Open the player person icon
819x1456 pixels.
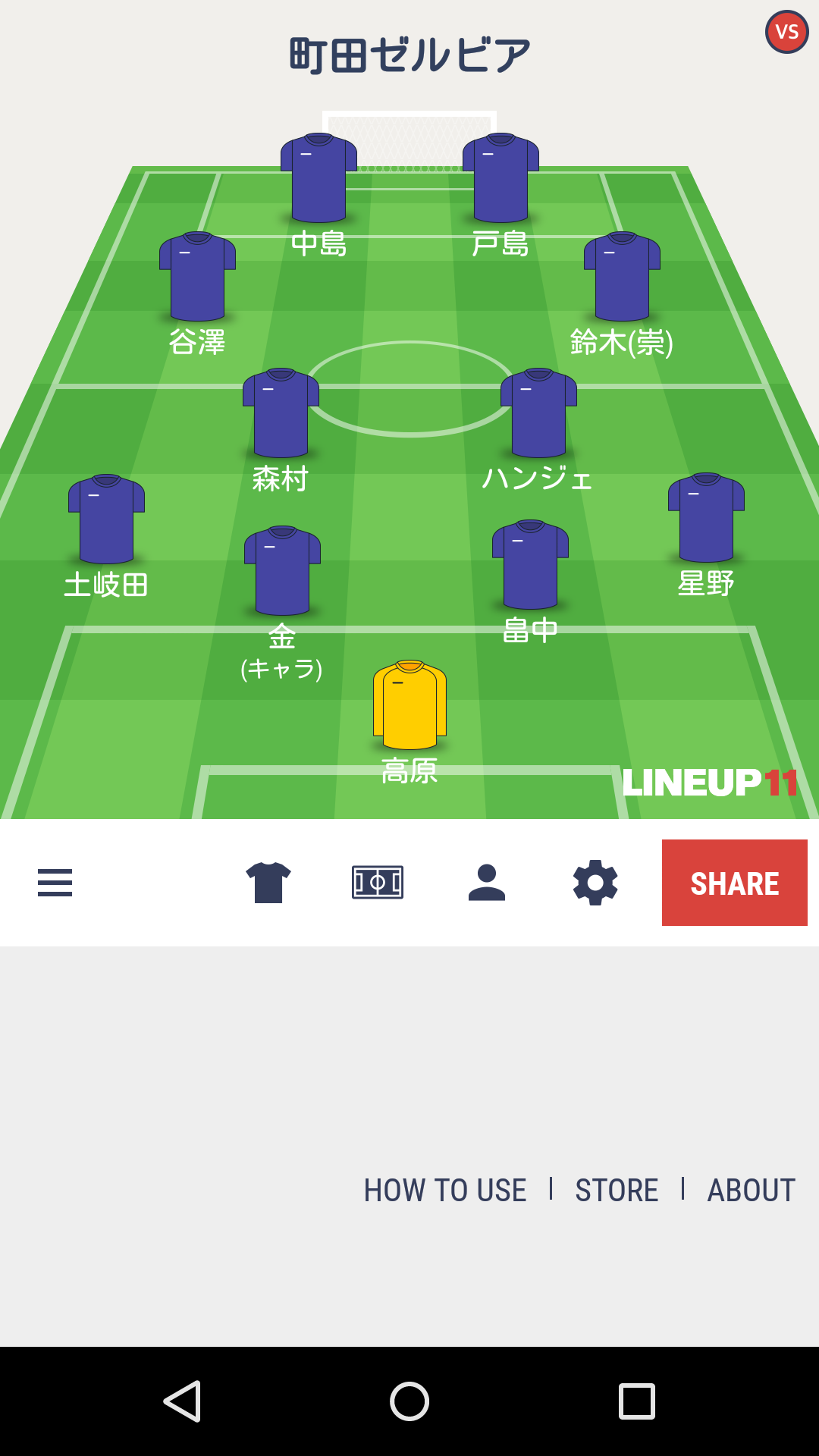click(487, 883)
